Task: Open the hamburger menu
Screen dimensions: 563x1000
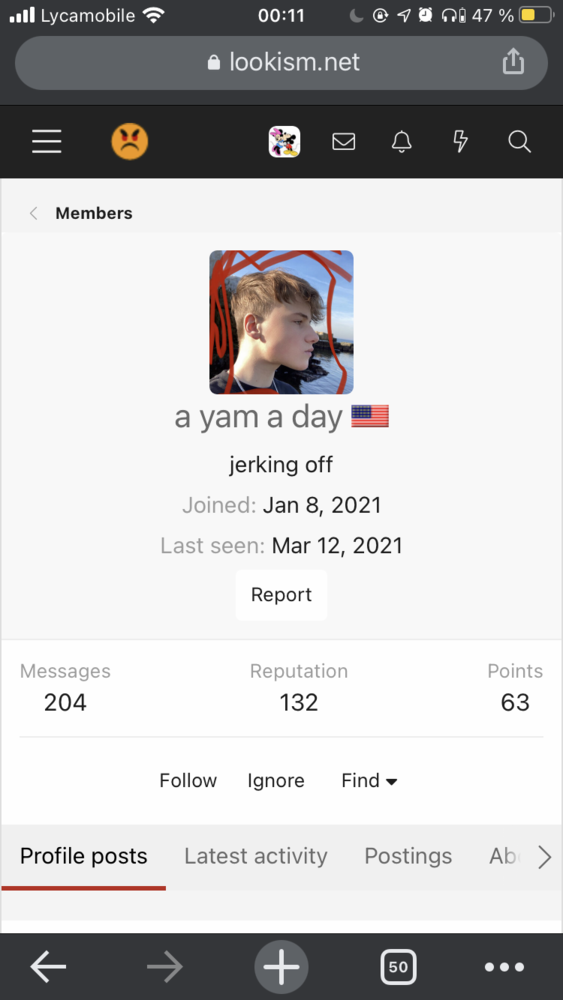Action: coord(47,142)
